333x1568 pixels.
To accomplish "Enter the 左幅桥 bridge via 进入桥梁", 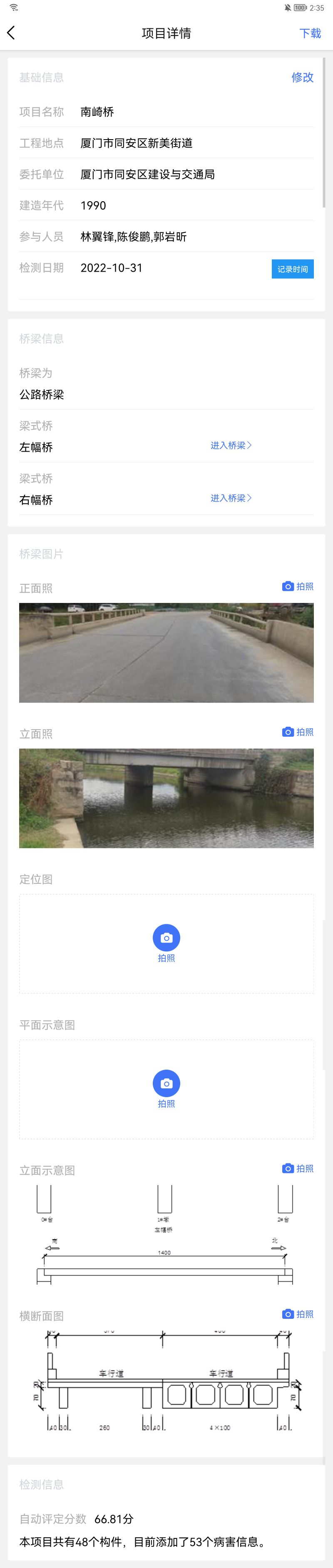I will click(231, 445).
